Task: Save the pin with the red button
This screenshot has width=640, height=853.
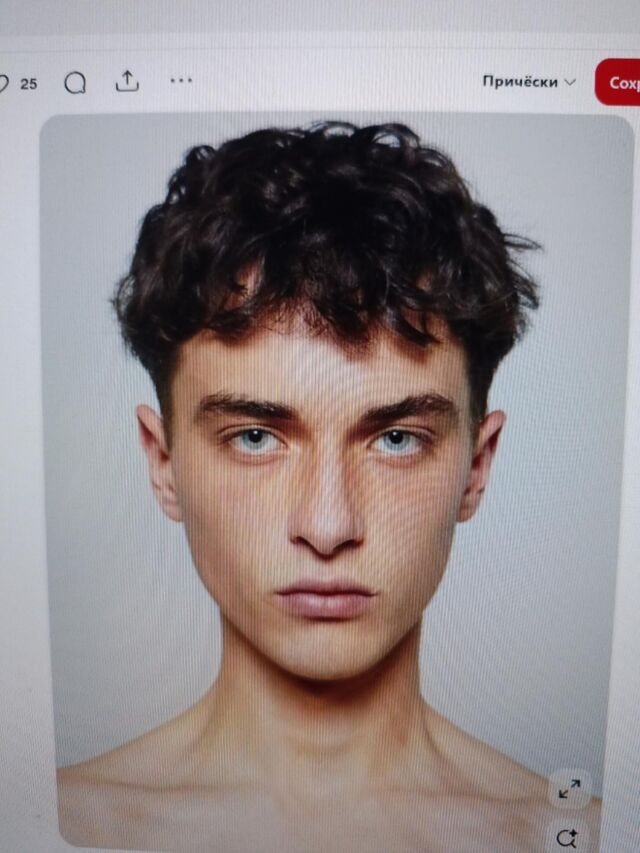Action: 620,83
